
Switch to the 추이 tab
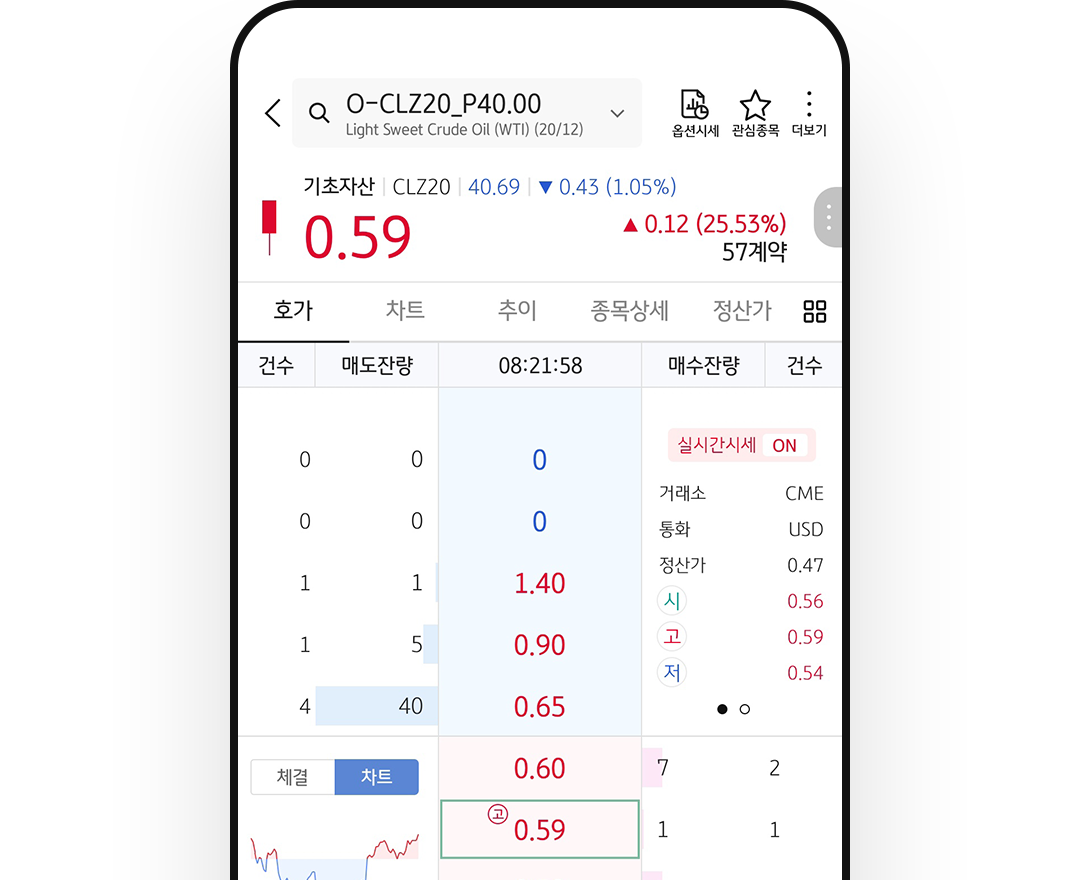[517, 311]
